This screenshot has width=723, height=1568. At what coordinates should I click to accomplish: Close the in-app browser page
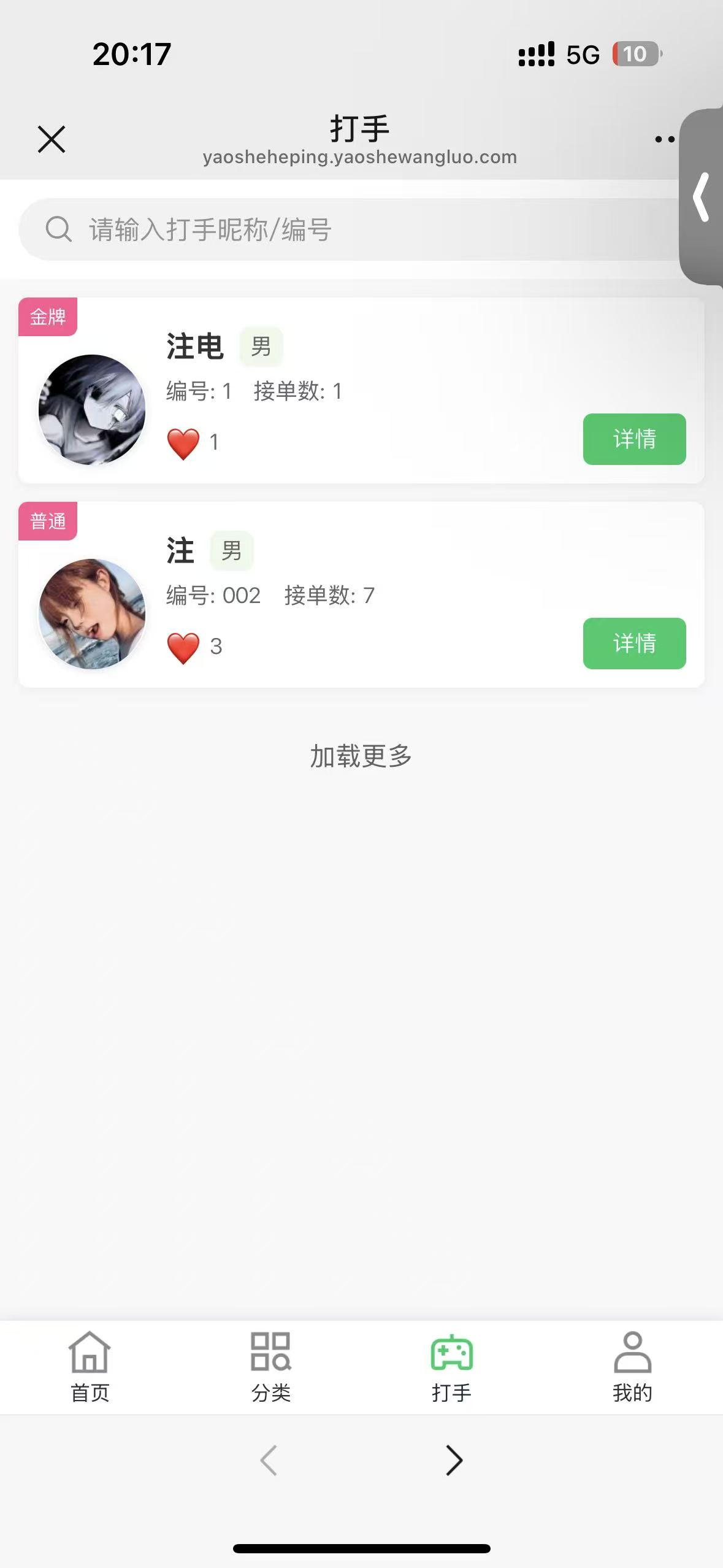52,139
